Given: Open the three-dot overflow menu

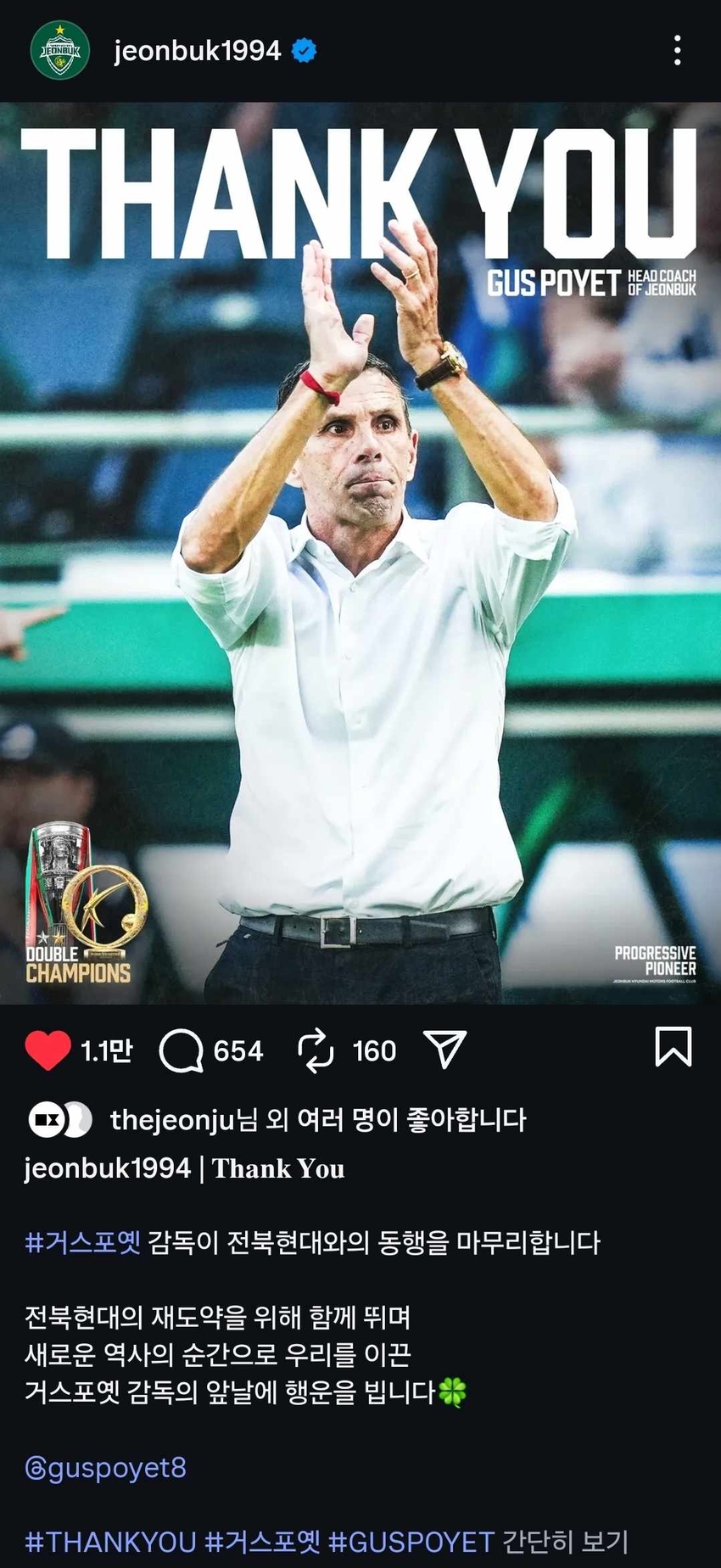Looking at the screenshot, I should click(676, 51).
